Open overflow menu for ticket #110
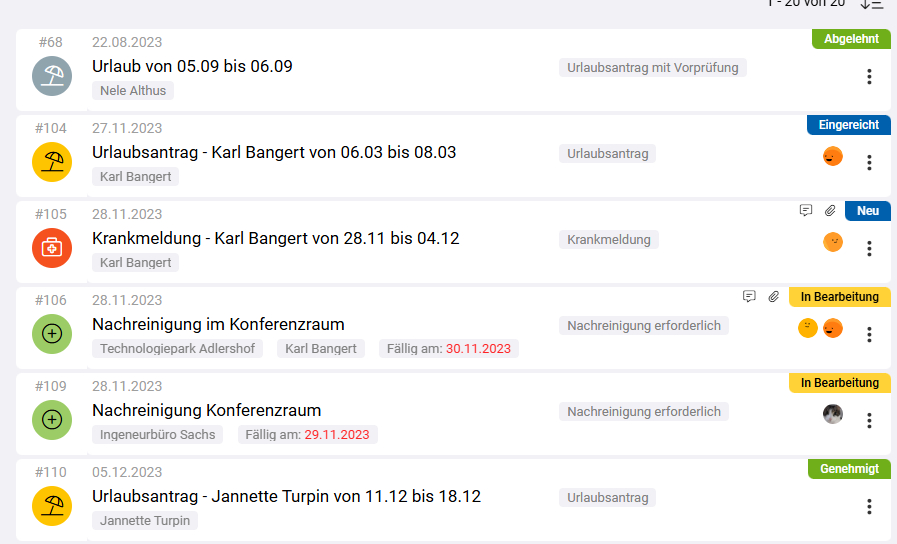The image size is (897, 544). (869, 506)
